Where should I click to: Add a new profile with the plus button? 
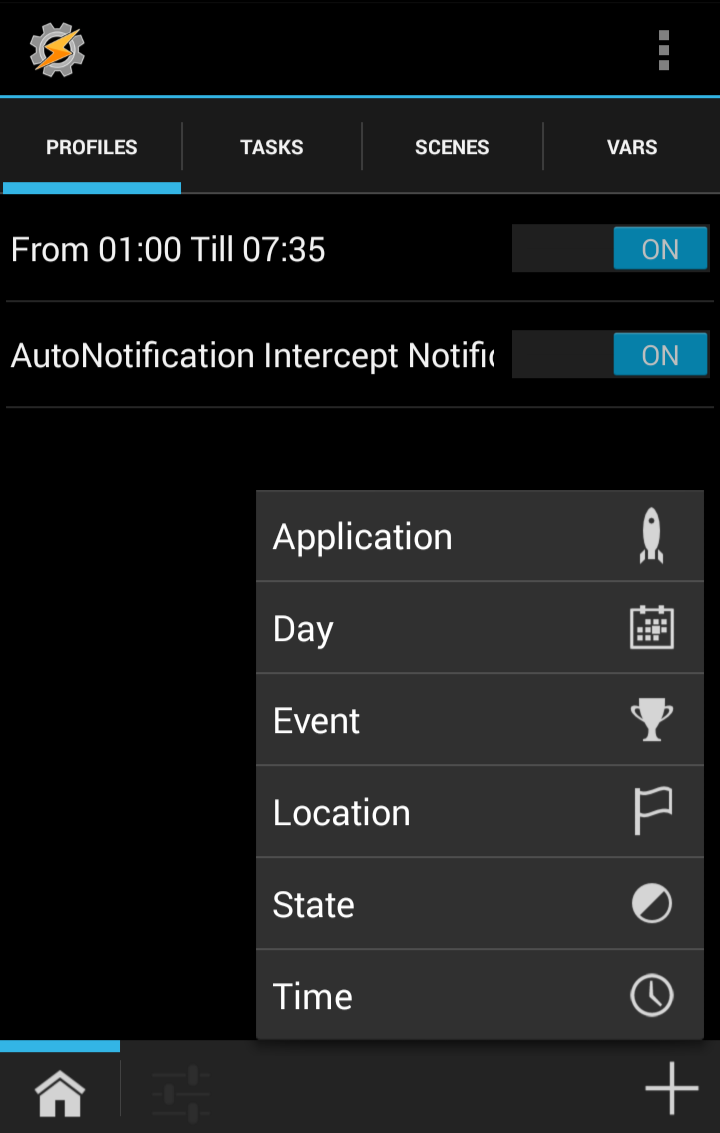coord(671,1088)
